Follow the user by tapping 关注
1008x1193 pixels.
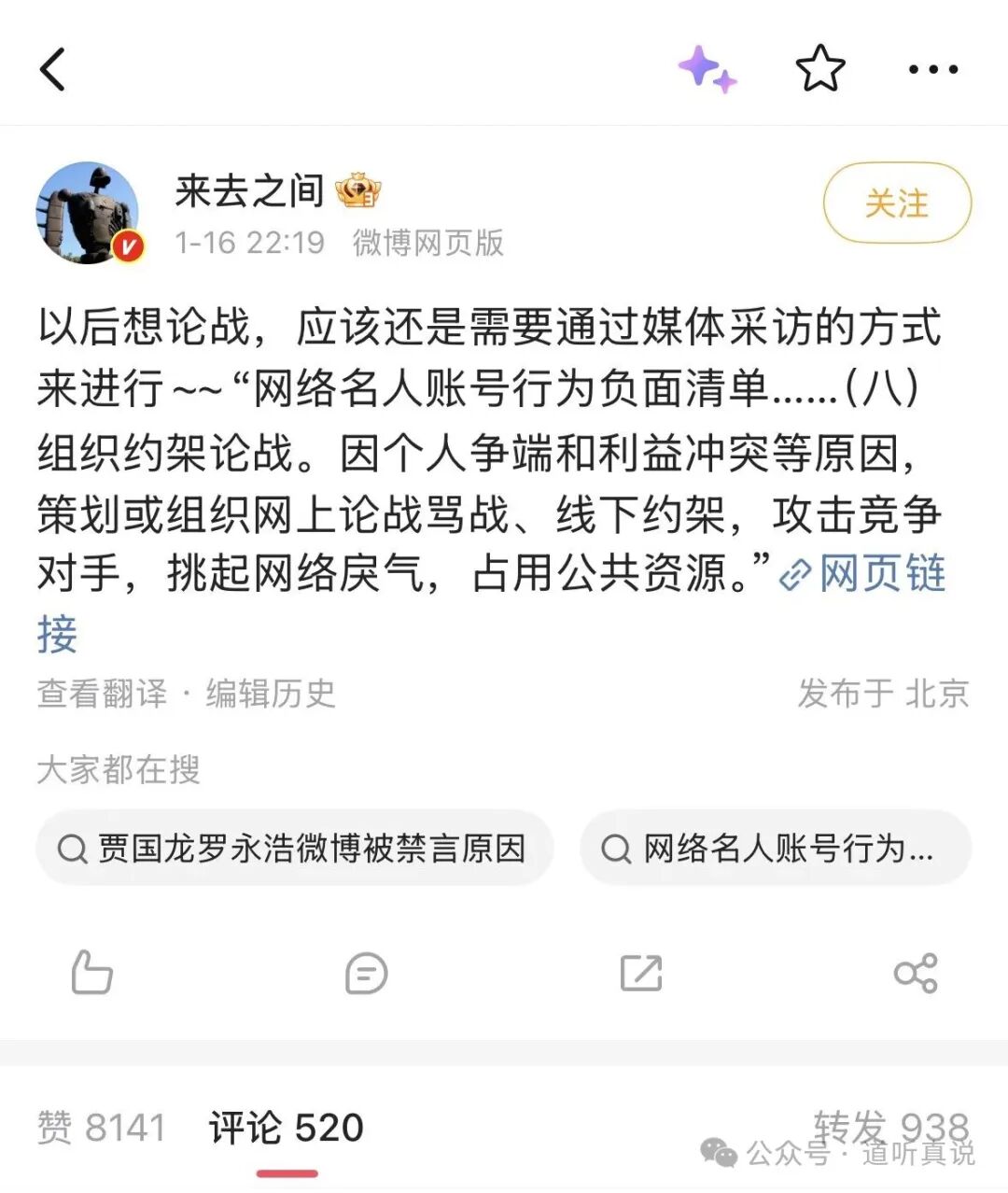(x=896, y=202)
